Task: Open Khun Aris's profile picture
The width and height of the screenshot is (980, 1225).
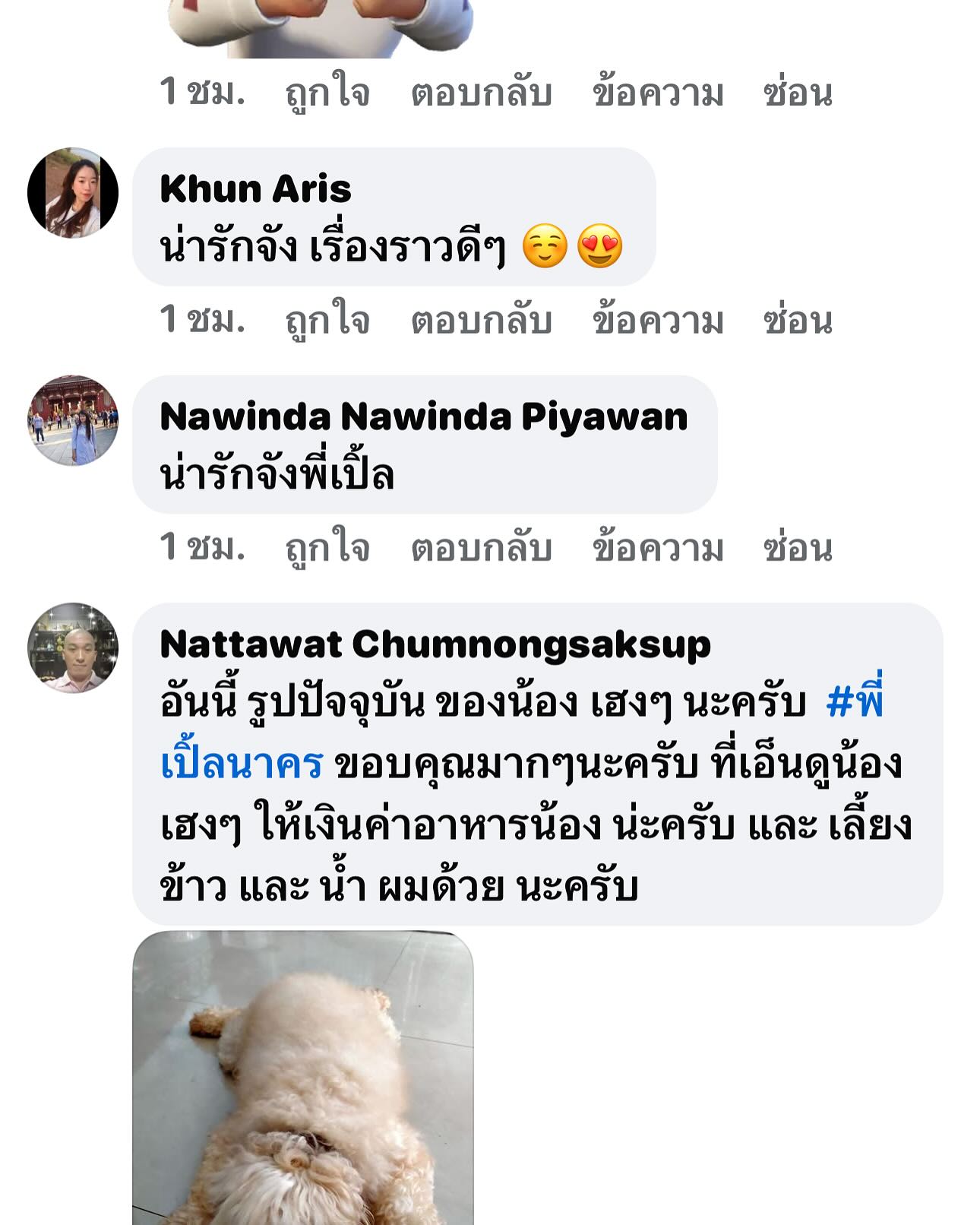Action: (73, 193)
